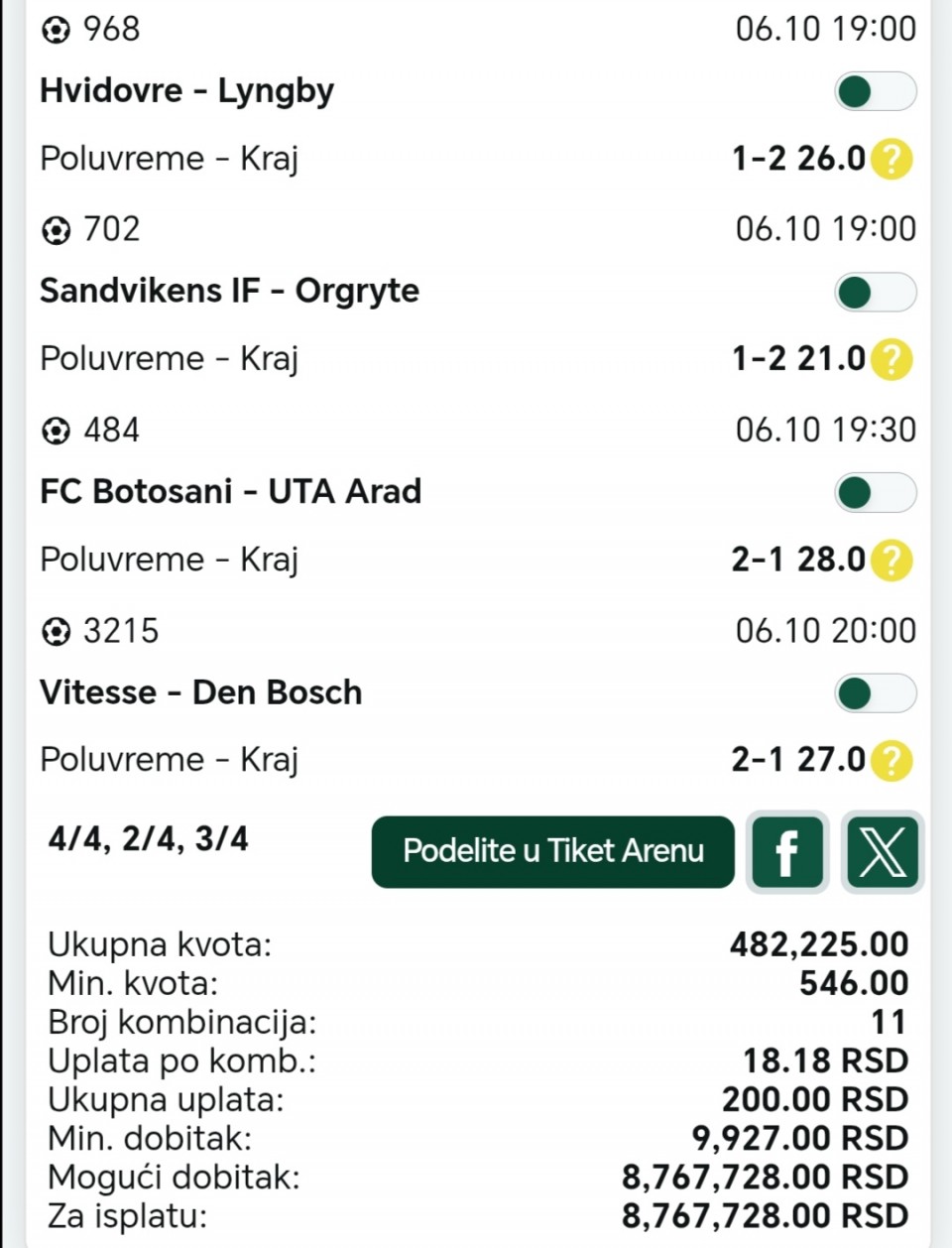The image size is (952, 1248).
Task: Open help icon next to 2-1 28.0 odds
Action: [x=892, y=560]
